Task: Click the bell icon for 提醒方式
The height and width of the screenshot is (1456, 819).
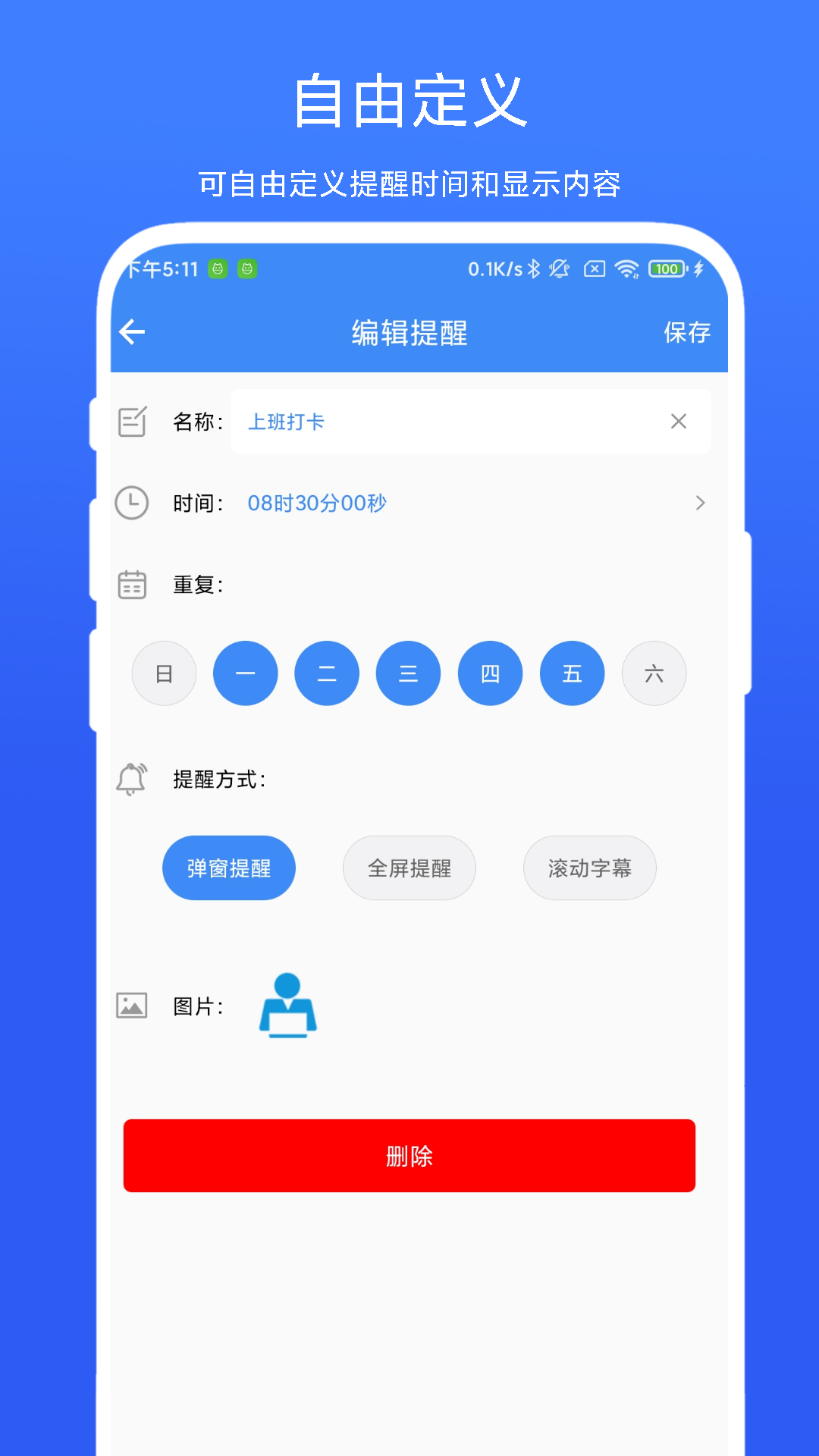Action: click(133, 780)
